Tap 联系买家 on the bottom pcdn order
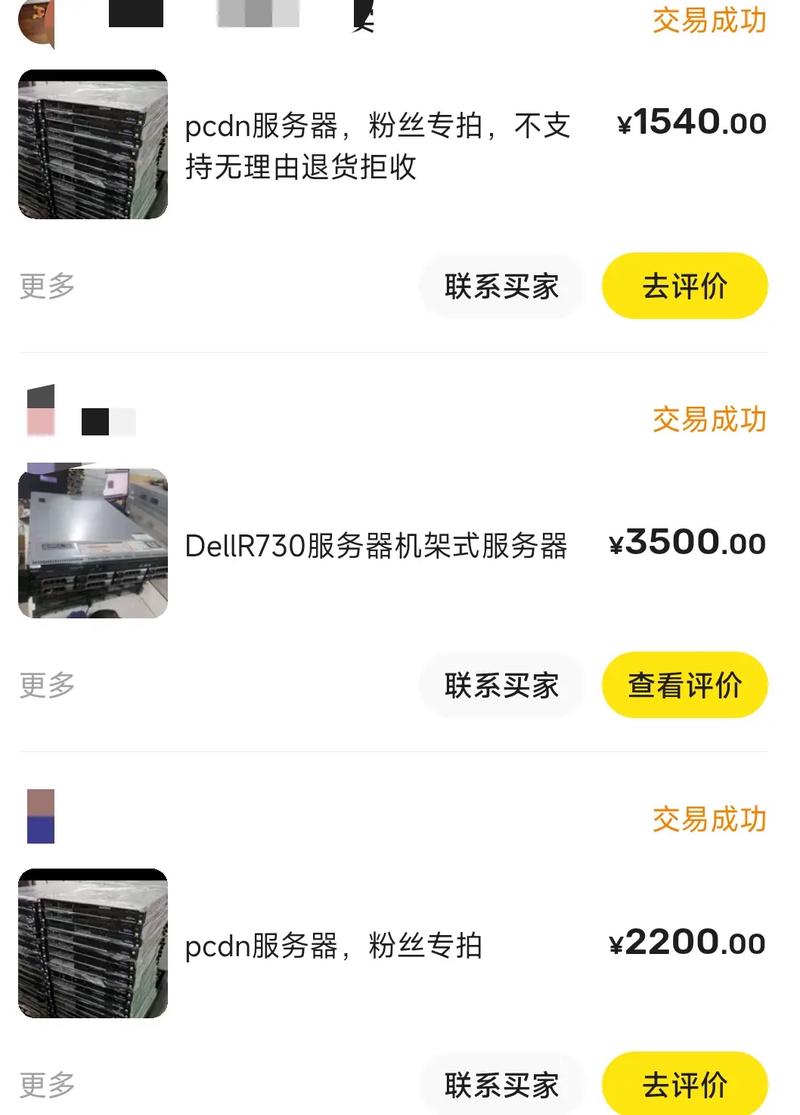The height and width of the screenshot is (1115, 800). (501, 1083)
